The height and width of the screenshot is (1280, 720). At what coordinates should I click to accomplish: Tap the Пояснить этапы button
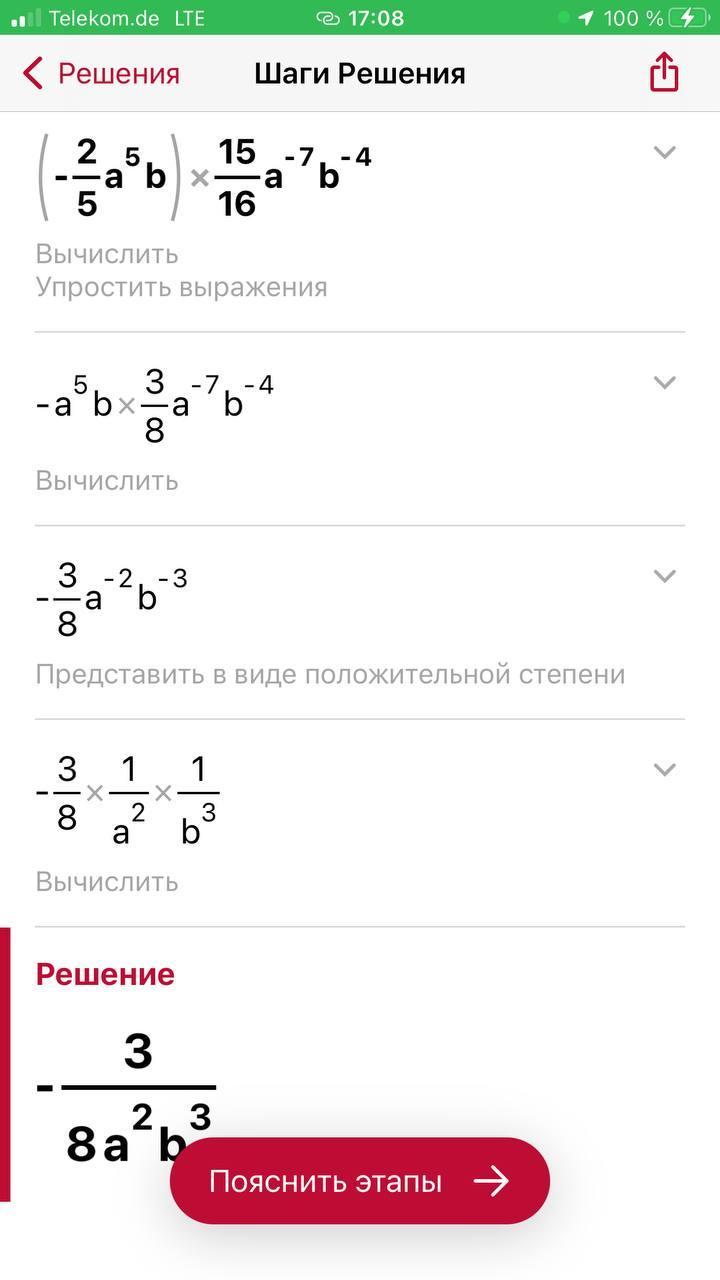click(360, 1181)
